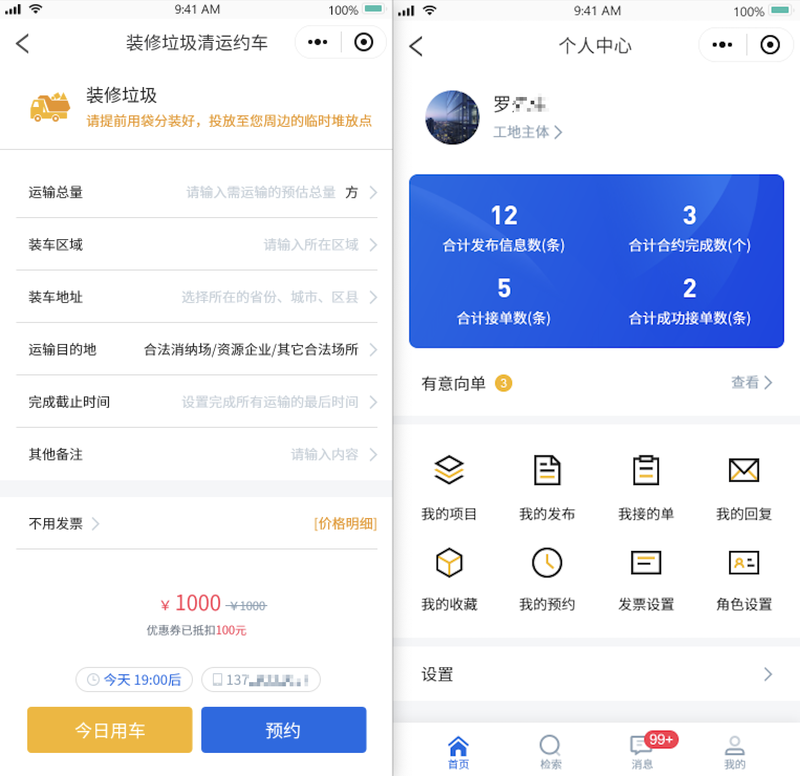800x776 pixels.
Task: View the 有意向单 list via 查看
Action: 751,382
